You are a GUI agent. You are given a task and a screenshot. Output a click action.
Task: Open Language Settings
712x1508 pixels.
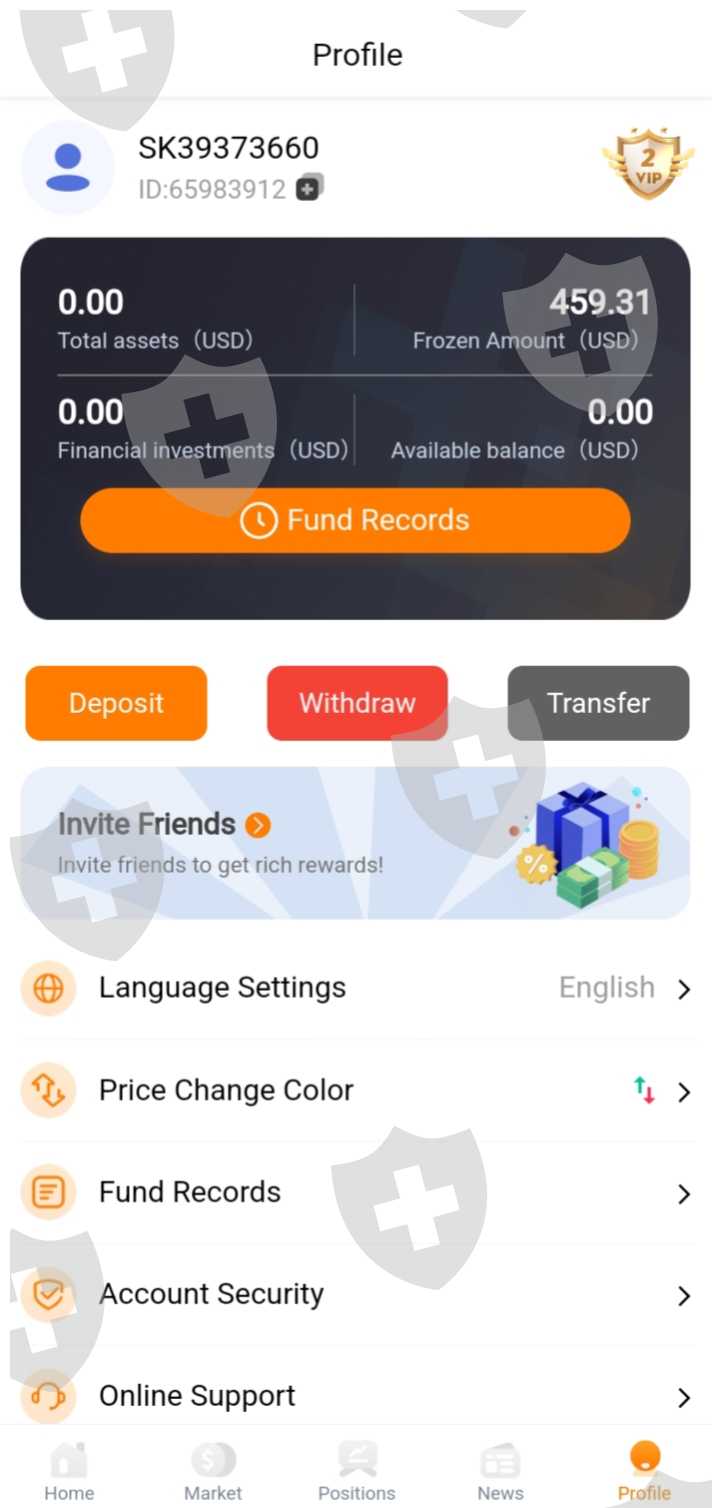click(x=356, y=988)
